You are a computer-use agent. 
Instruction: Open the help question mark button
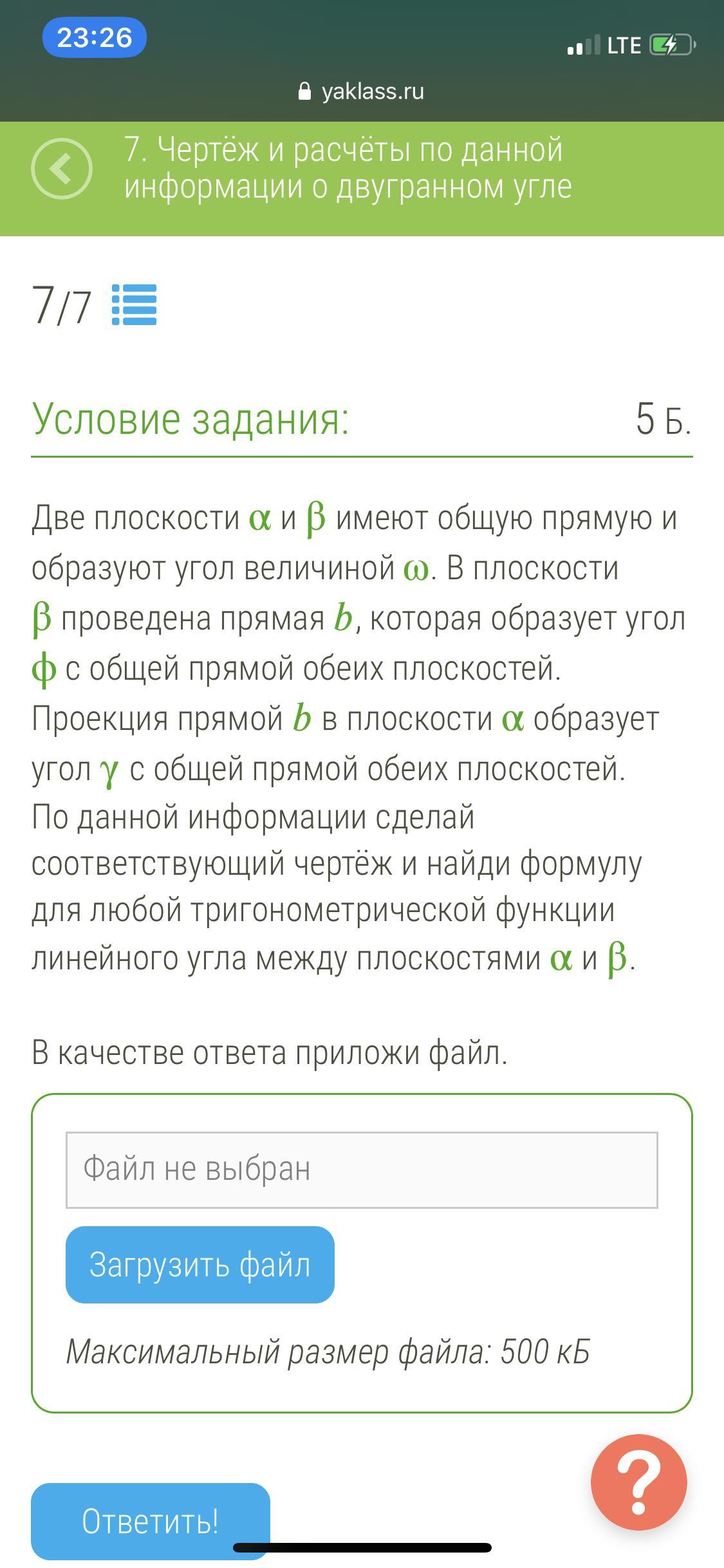639,1482
